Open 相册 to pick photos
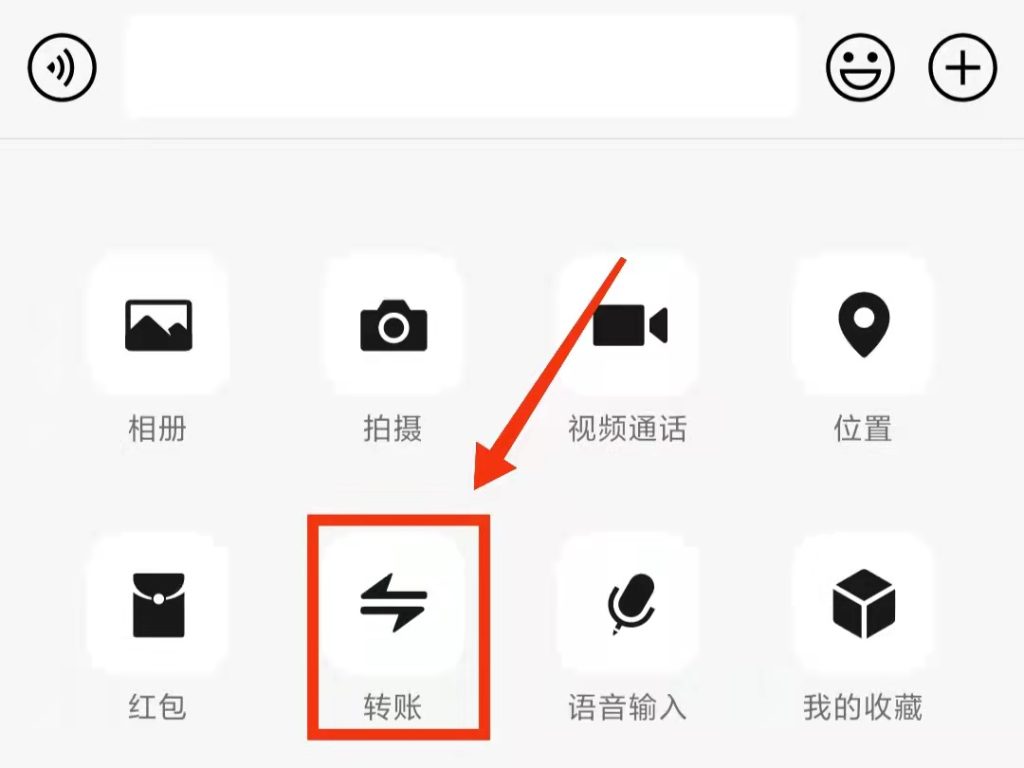Viewport: 1024px width, 768px height. 158,325
